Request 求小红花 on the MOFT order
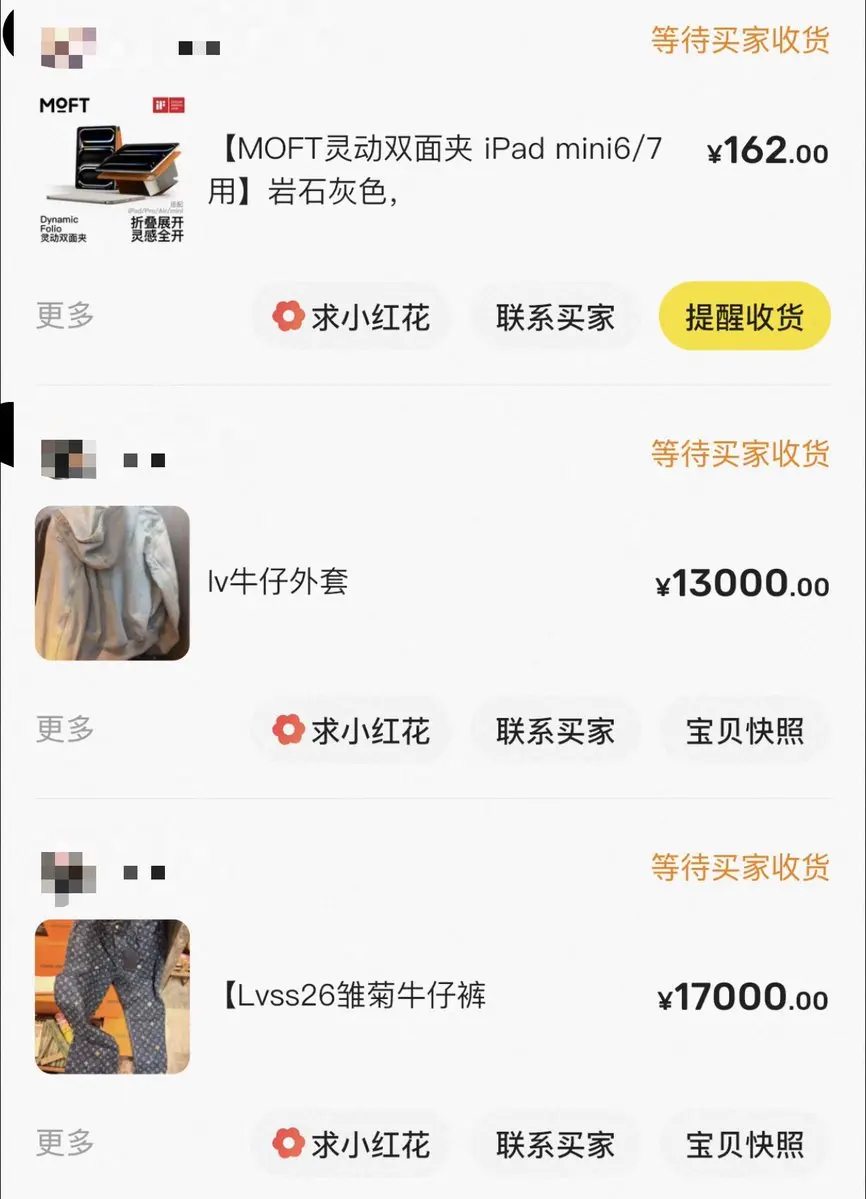Screen dimensions: 866x1199 (351, 317)
